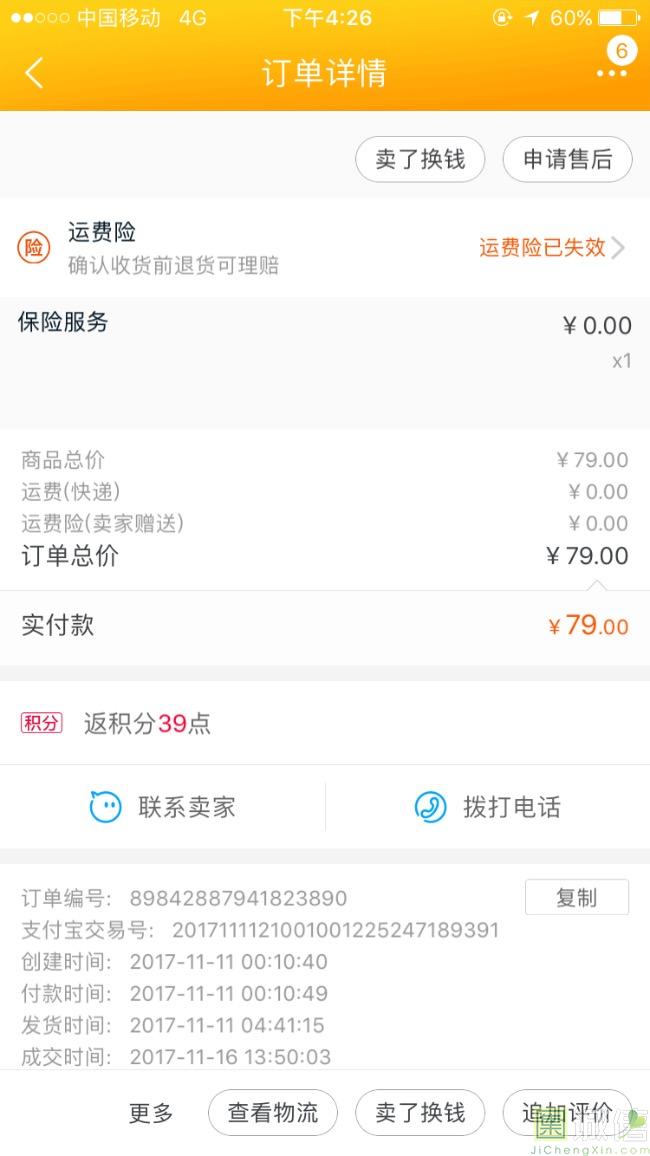Copy the order number with 复制
650x1156 pixels.
coord(576,897)
